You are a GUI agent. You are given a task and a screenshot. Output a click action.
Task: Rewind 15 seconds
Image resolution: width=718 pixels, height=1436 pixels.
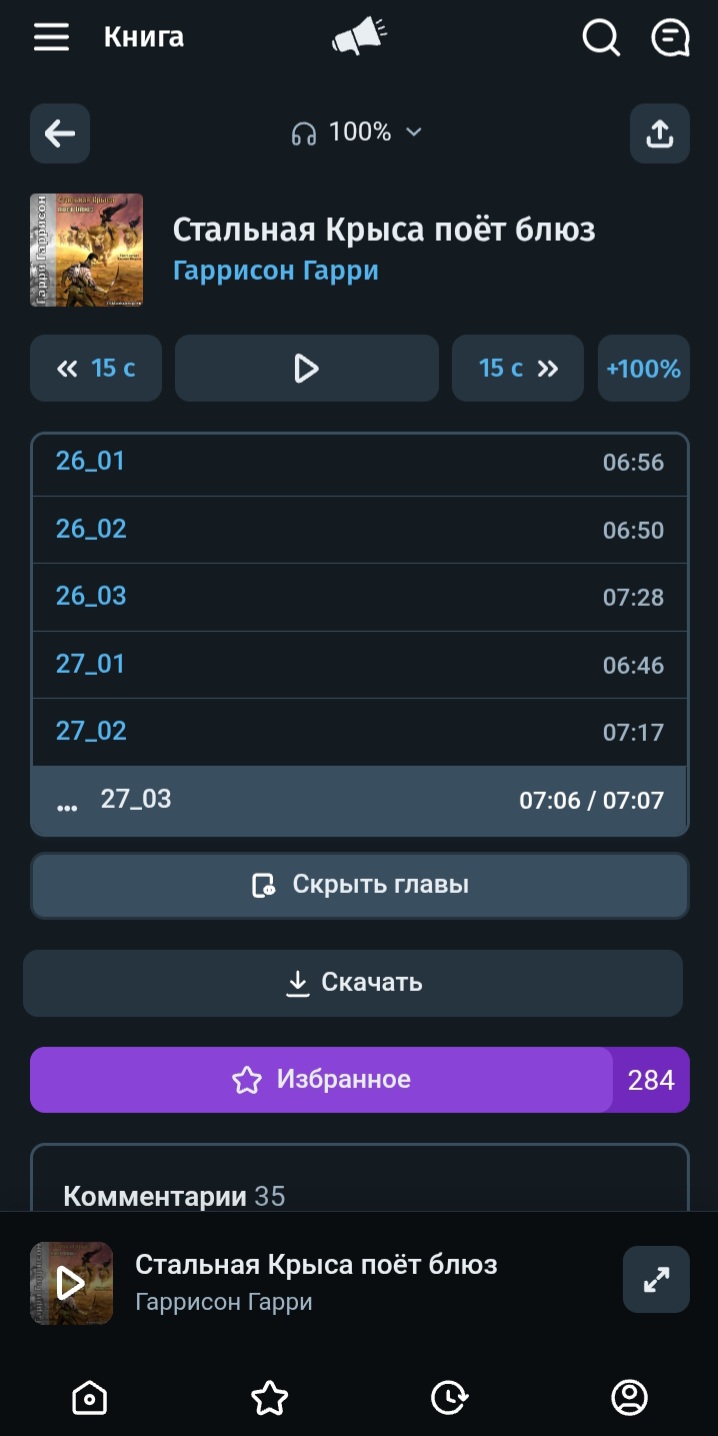(x=96, y=368)
